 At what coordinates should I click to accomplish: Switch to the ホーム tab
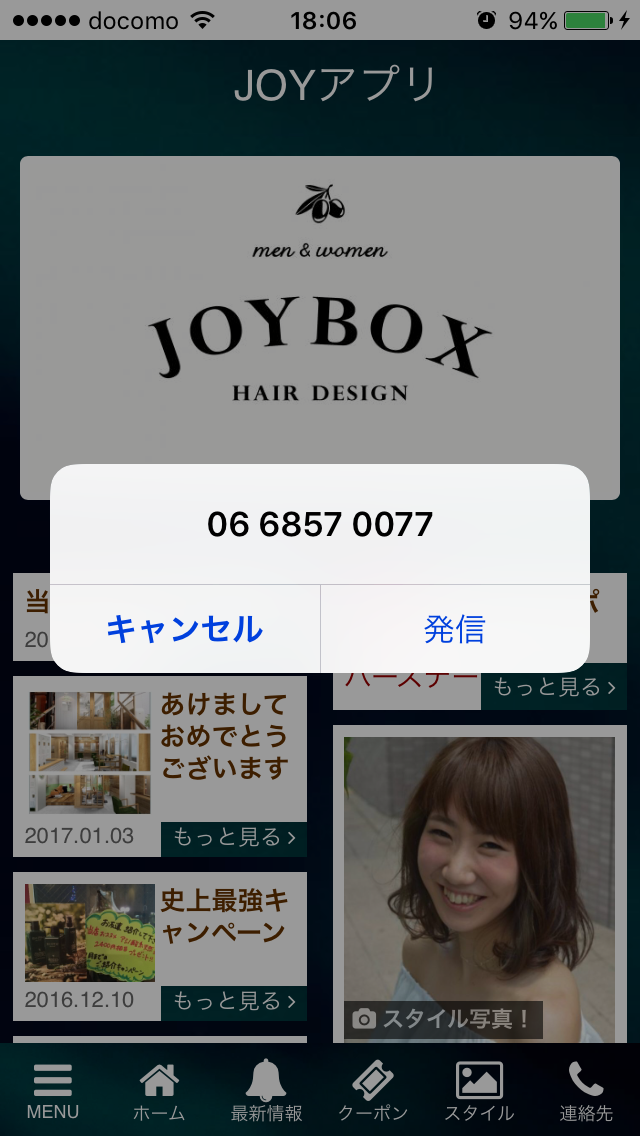[159, 1090]
